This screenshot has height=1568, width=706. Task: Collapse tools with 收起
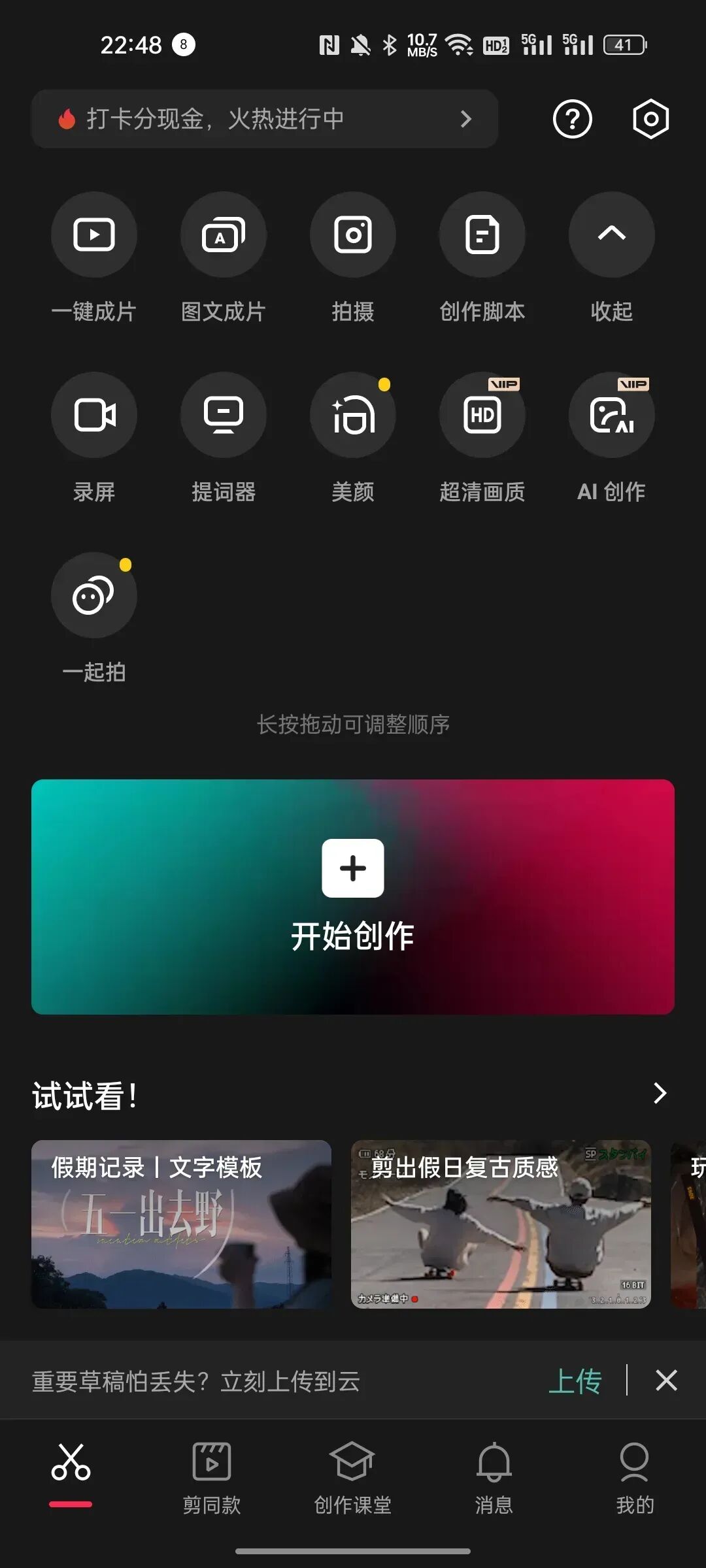[611, 235]
